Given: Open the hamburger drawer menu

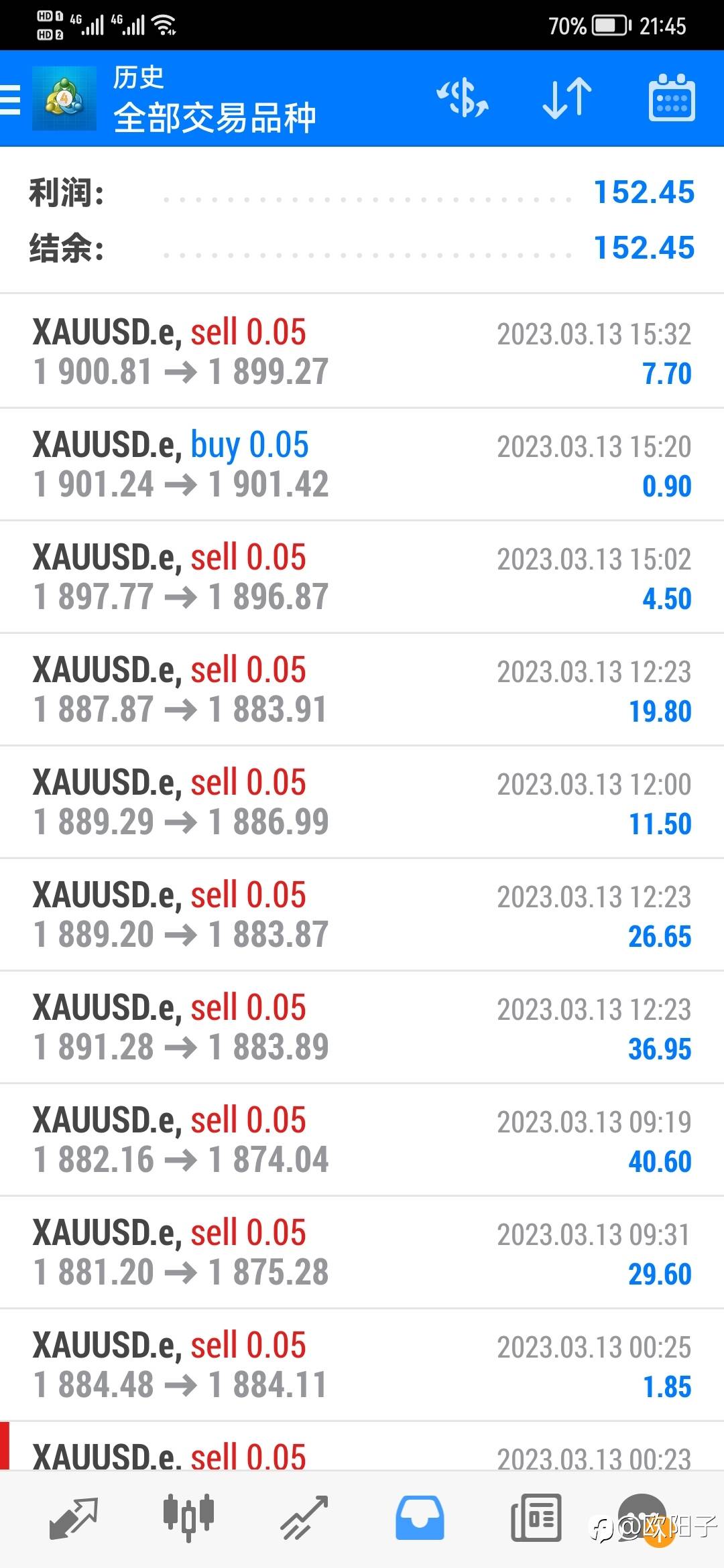Looking at the screenshot, I should [x=9, y=99].
